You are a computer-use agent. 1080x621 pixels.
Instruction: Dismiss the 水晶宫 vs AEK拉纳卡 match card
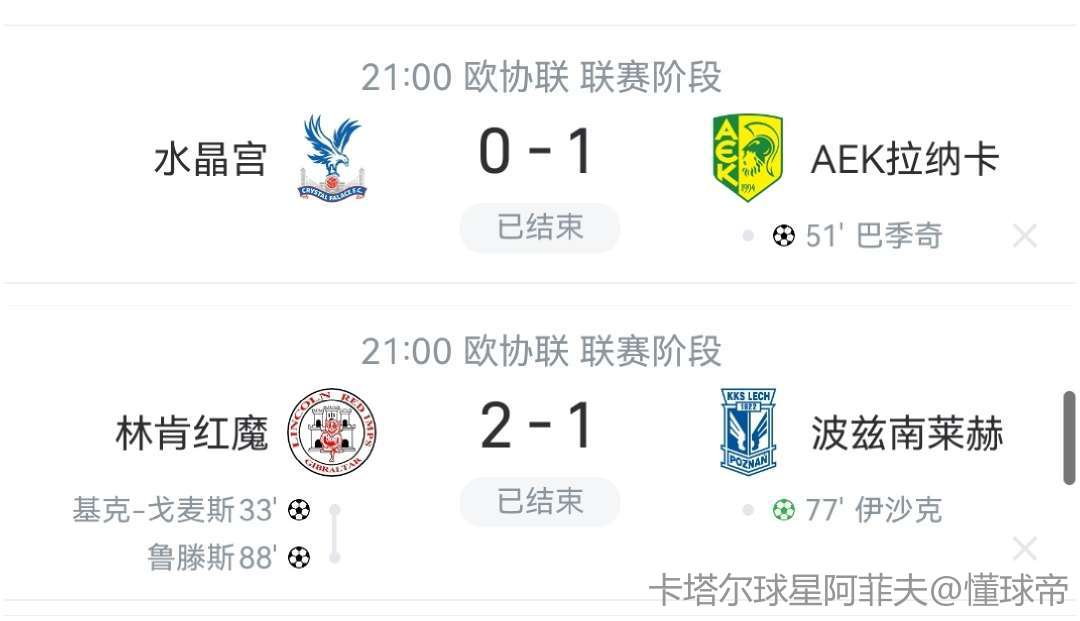click(1024, 237)
